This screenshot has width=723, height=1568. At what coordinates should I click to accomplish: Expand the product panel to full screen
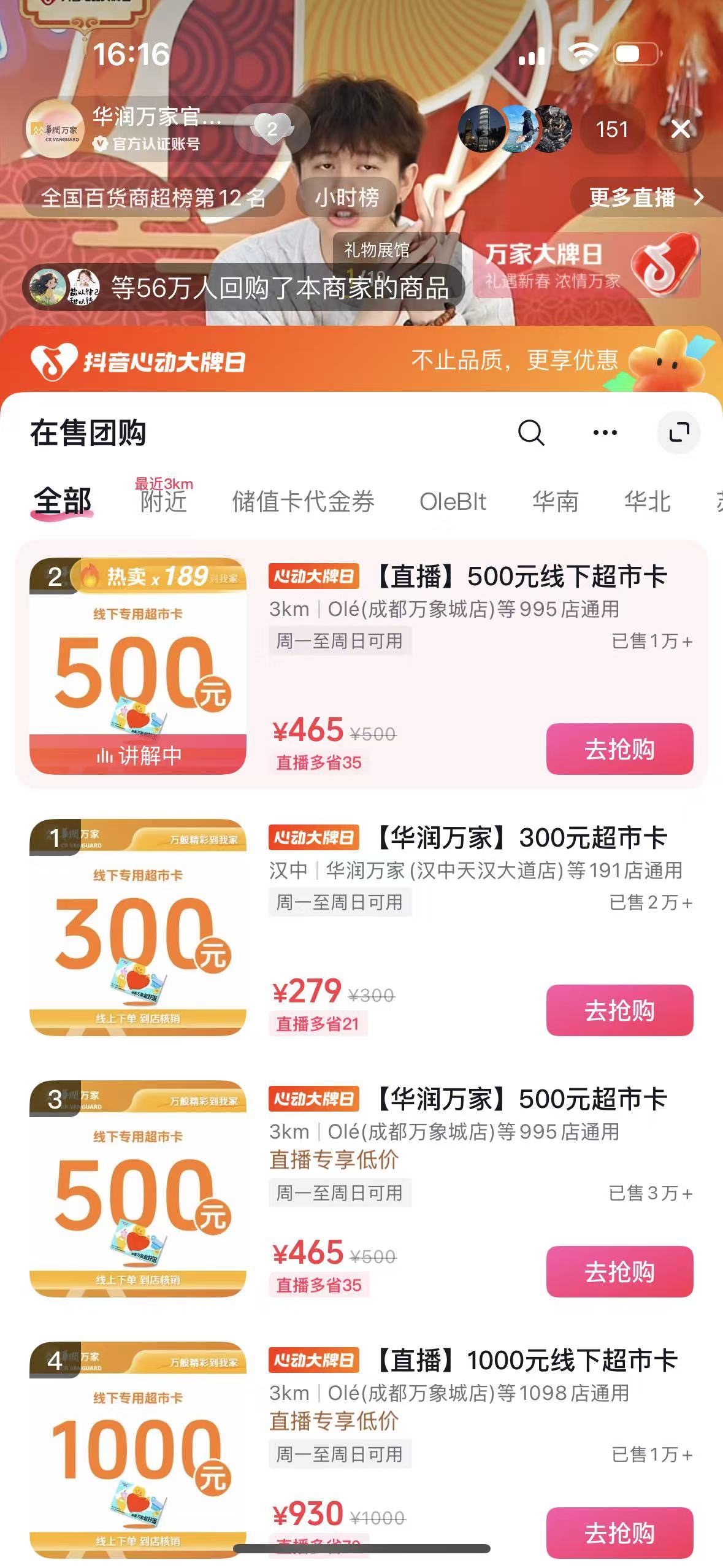click(679, 432)
